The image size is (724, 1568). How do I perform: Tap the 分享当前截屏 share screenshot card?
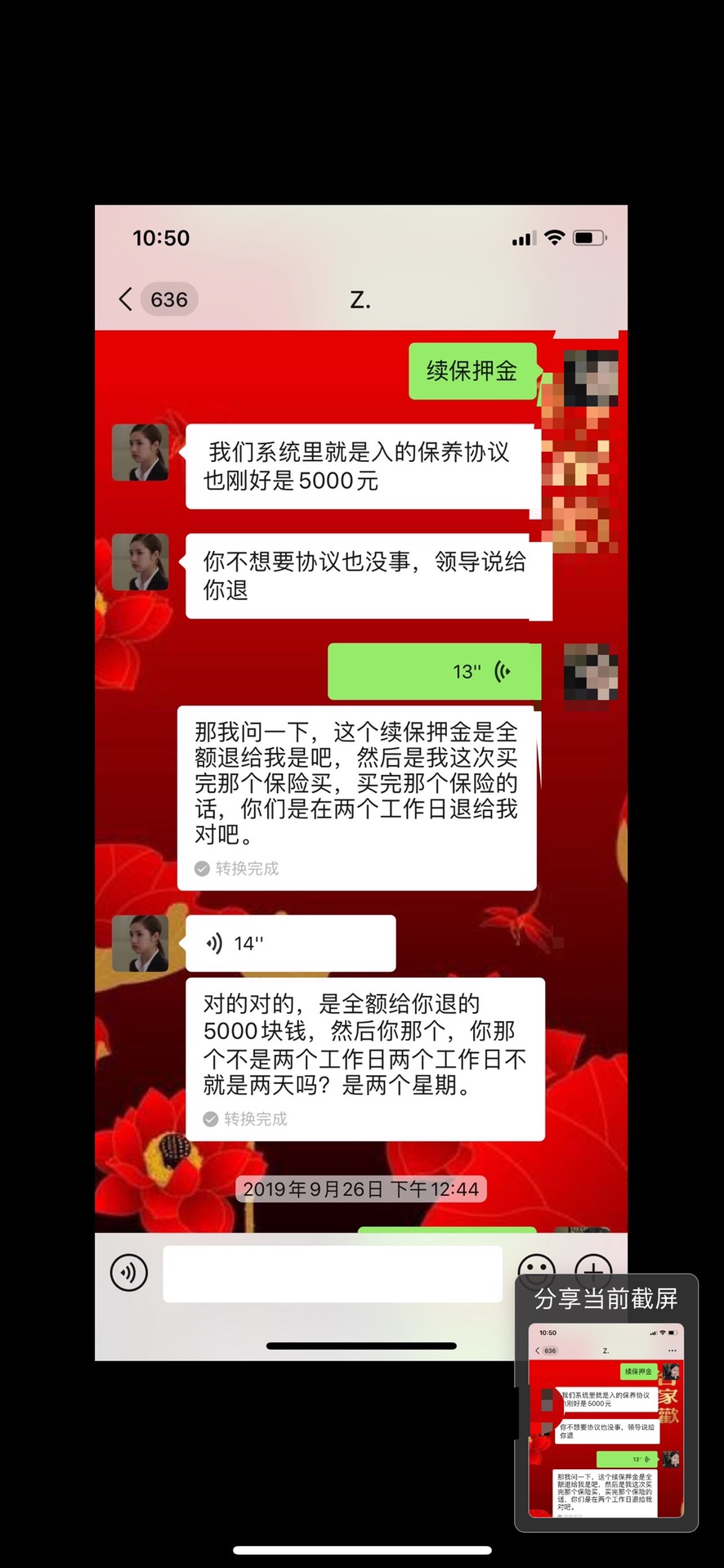coord(606,1401)
